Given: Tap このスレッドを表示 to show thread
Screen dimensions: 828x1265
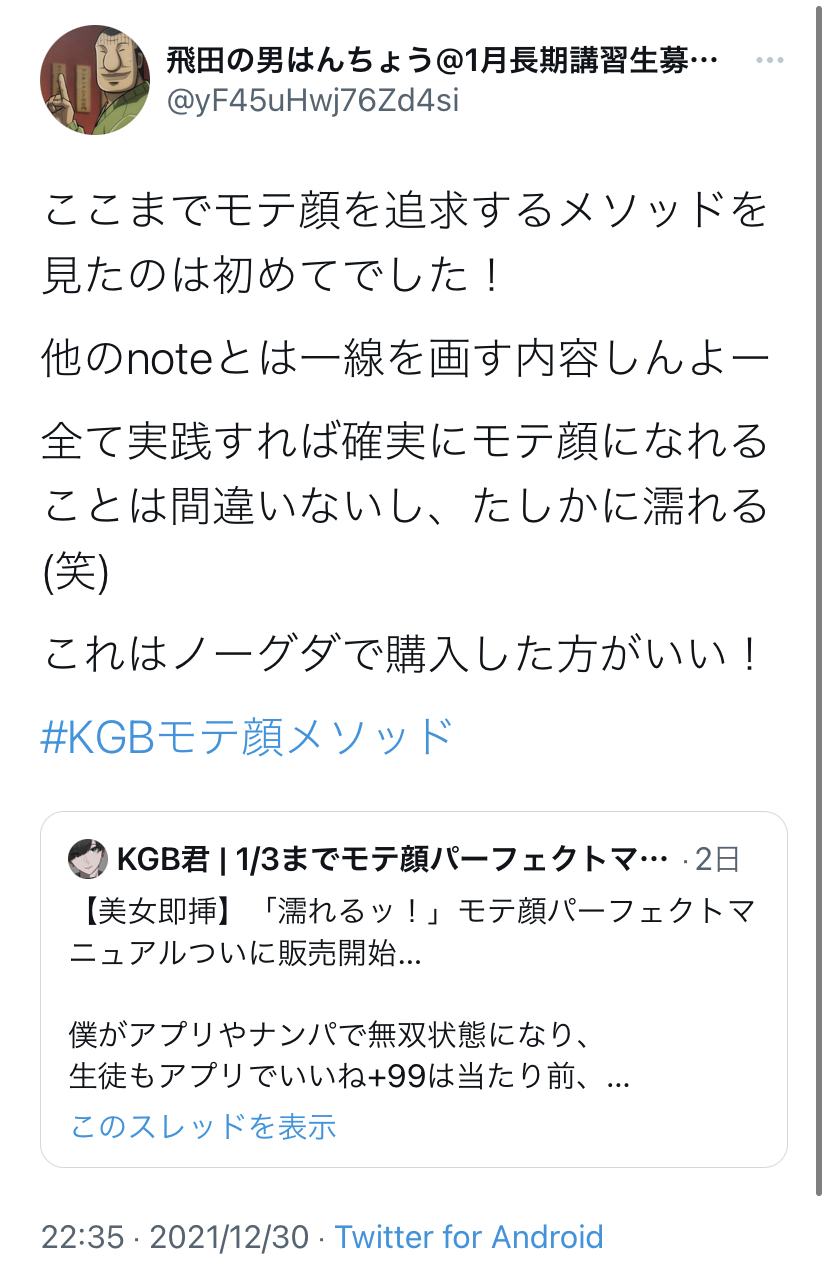Looking at the screenshot, I should [x=203, y=1127].
